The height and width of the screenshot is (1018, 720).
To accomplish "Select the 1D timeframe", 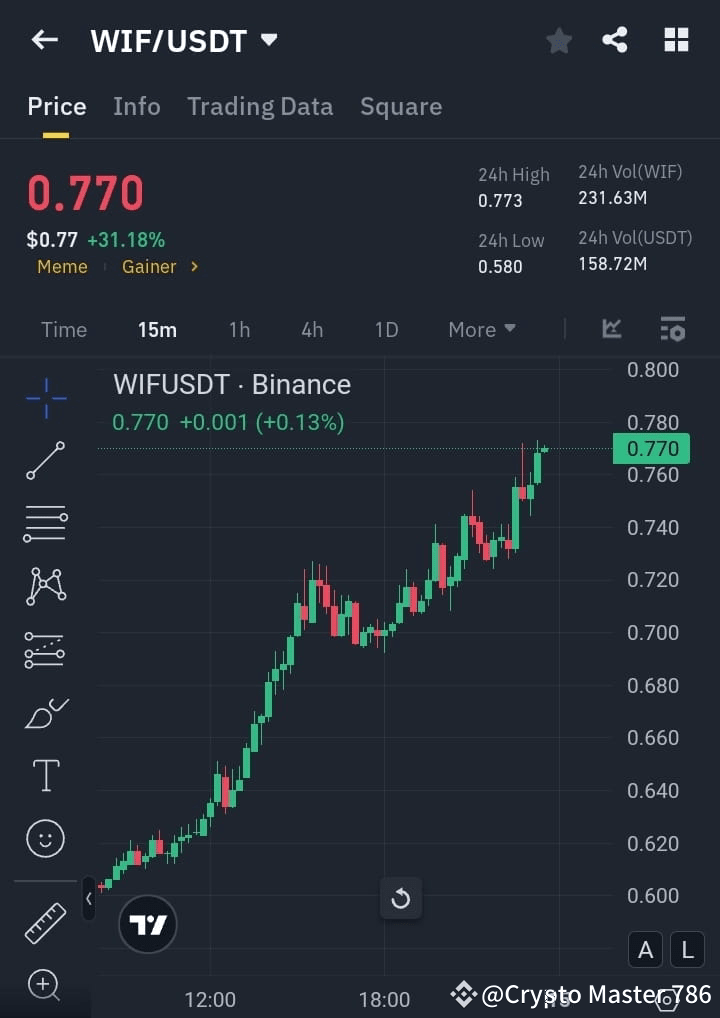I will click(x=386, y=329).
